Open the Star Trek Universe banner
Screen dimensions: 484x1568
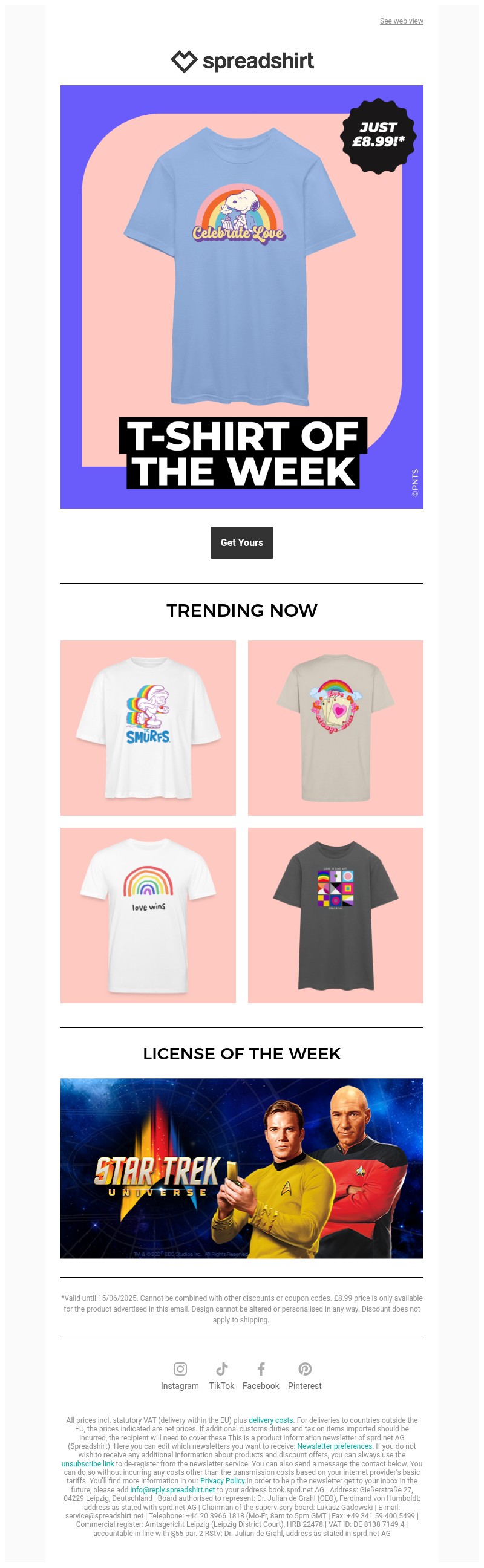coord(241,1168)
